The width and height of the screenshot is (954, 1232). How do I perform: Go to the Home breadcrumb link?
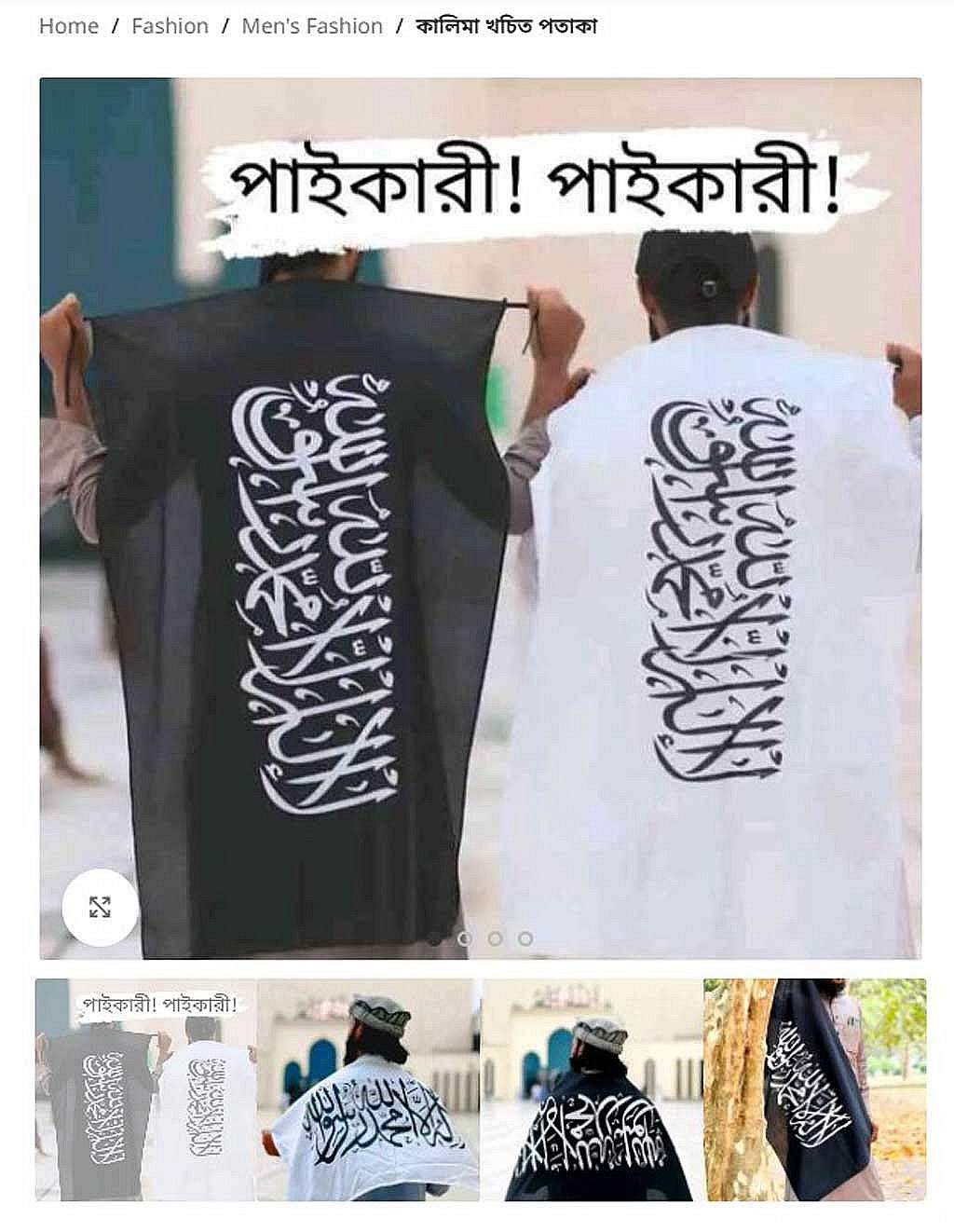pos(69,26)
